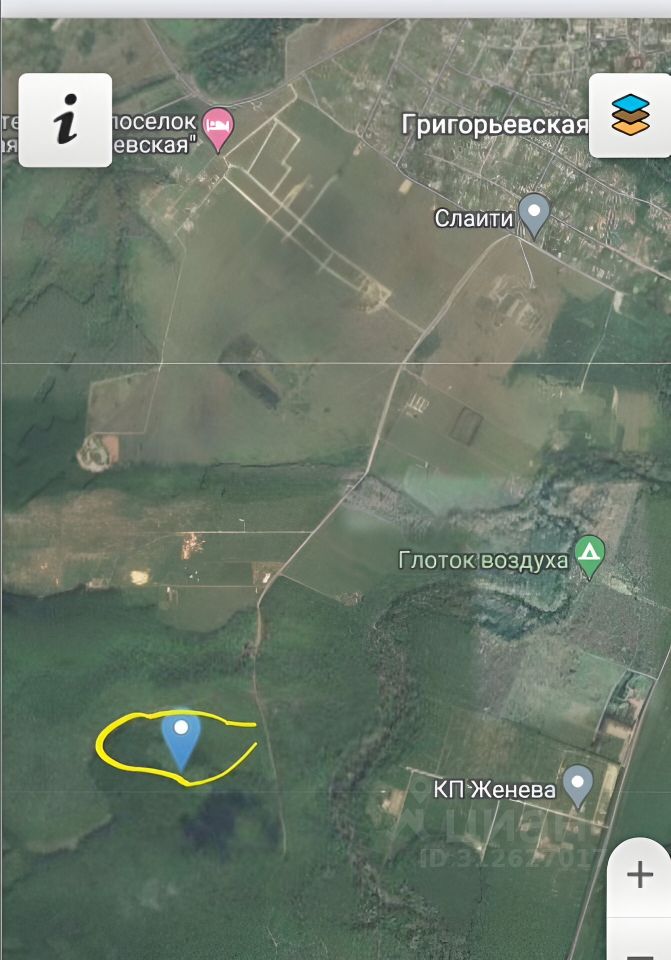Zoom in with the plus button

point(639,875)
